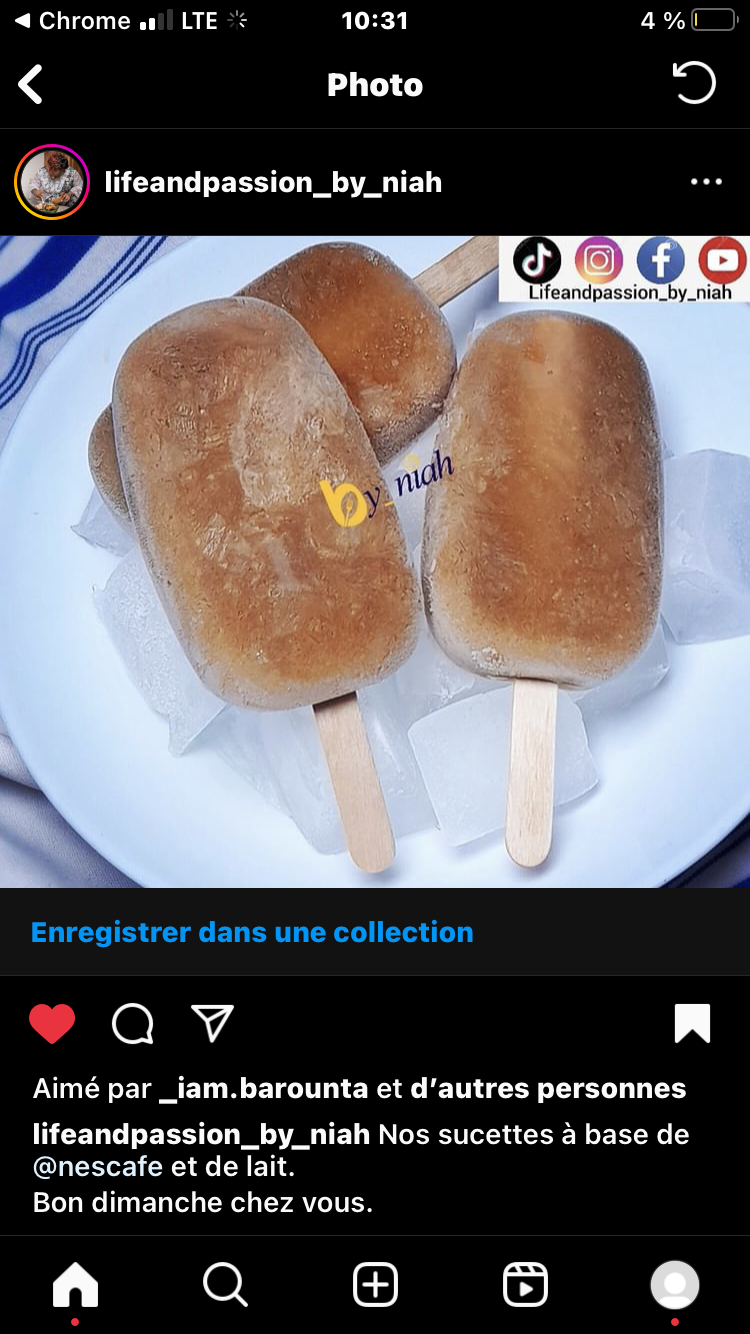Open the @nescafe mention in caption
This screenshot has width=750, height=1334.
click(98, 1166)
